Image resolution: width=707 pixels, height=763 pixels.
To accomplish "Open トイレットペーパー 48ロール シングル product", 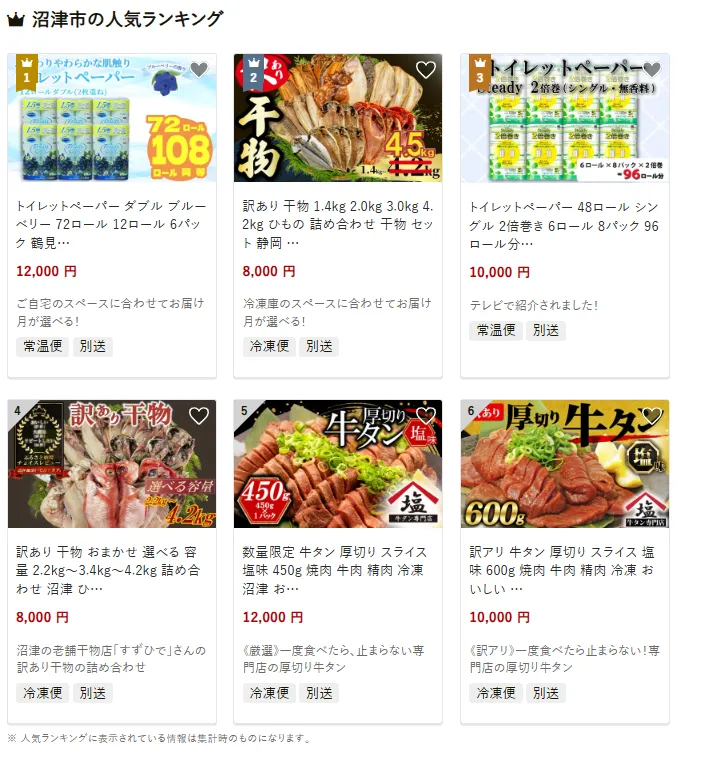I will 564,225.
